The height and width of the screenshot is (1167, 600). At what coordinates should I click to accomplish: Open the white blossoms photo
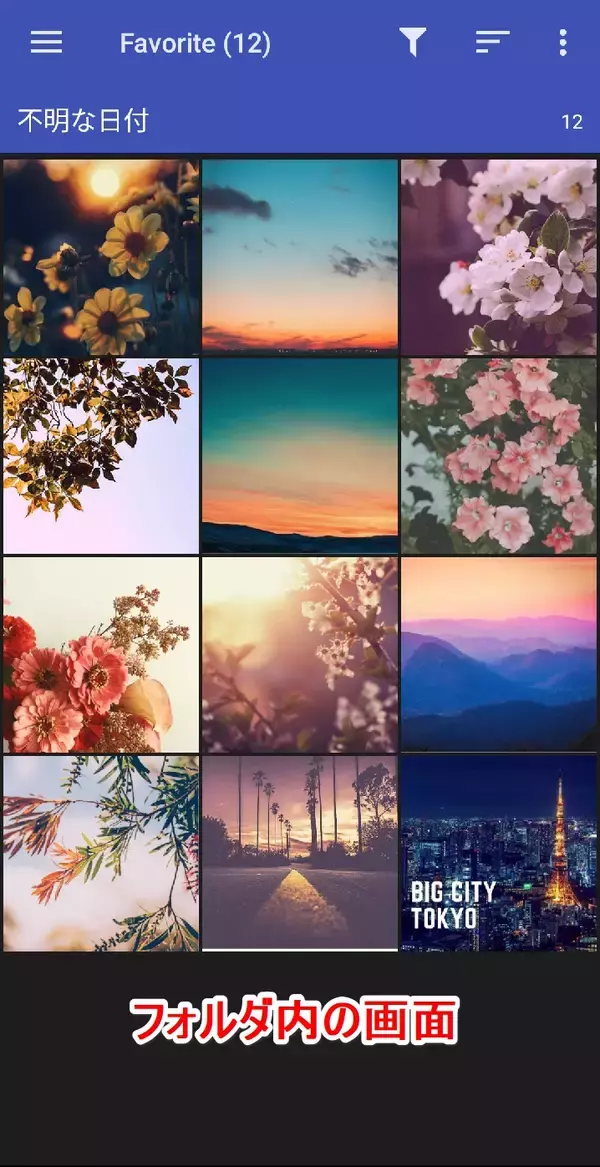[x=499, y=256]
